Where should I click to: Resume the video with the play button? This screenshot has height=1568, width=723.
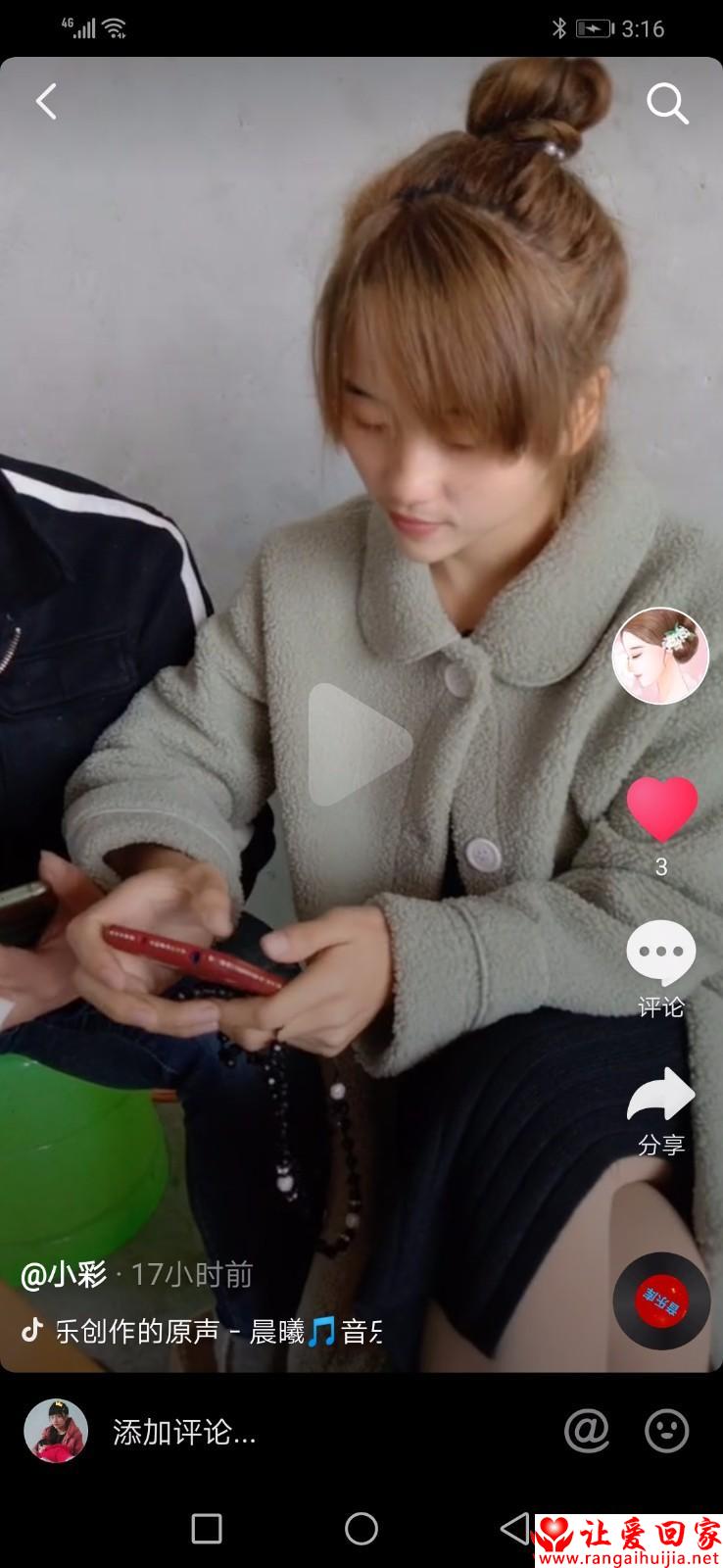point(360,745)
